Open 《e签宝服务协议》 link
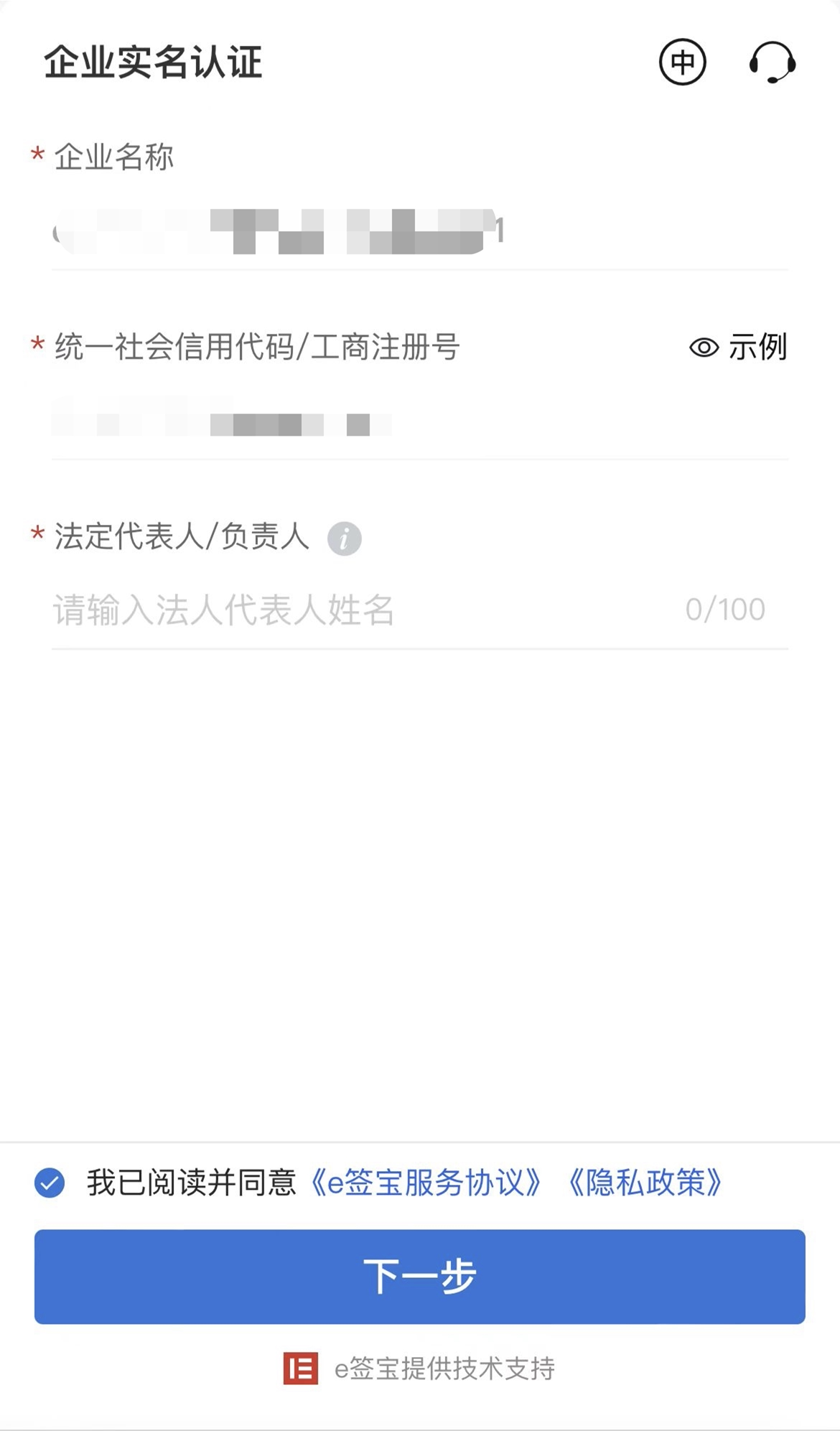 pyautogui.click(x=425, y=1183)
